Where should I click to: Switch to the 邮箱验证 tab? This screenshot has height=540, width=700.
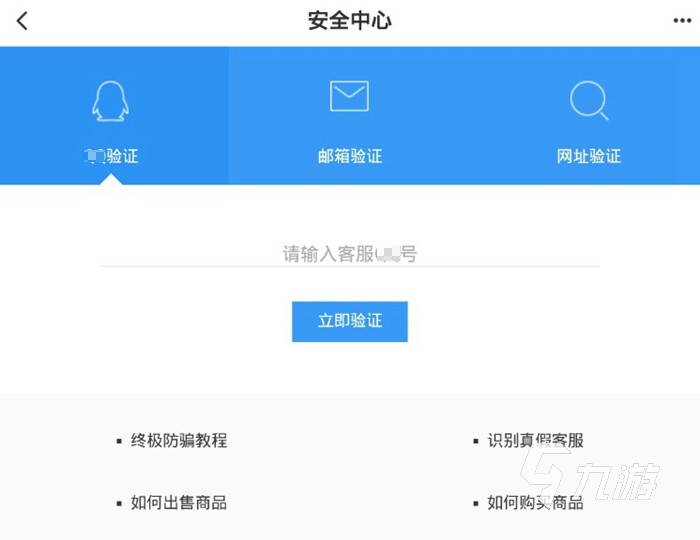point(349,117)
